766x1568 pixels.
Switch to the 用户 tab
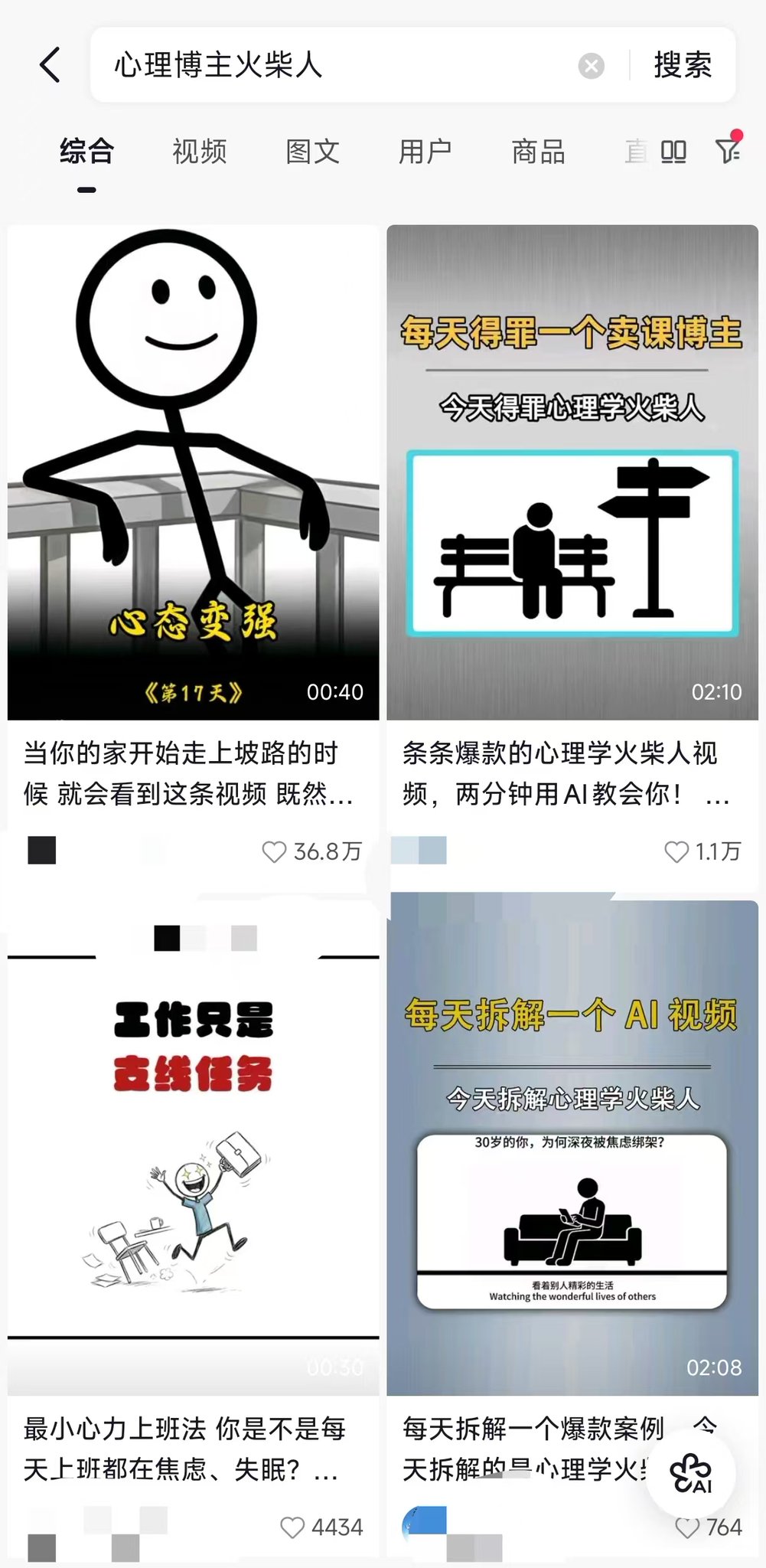425,152
